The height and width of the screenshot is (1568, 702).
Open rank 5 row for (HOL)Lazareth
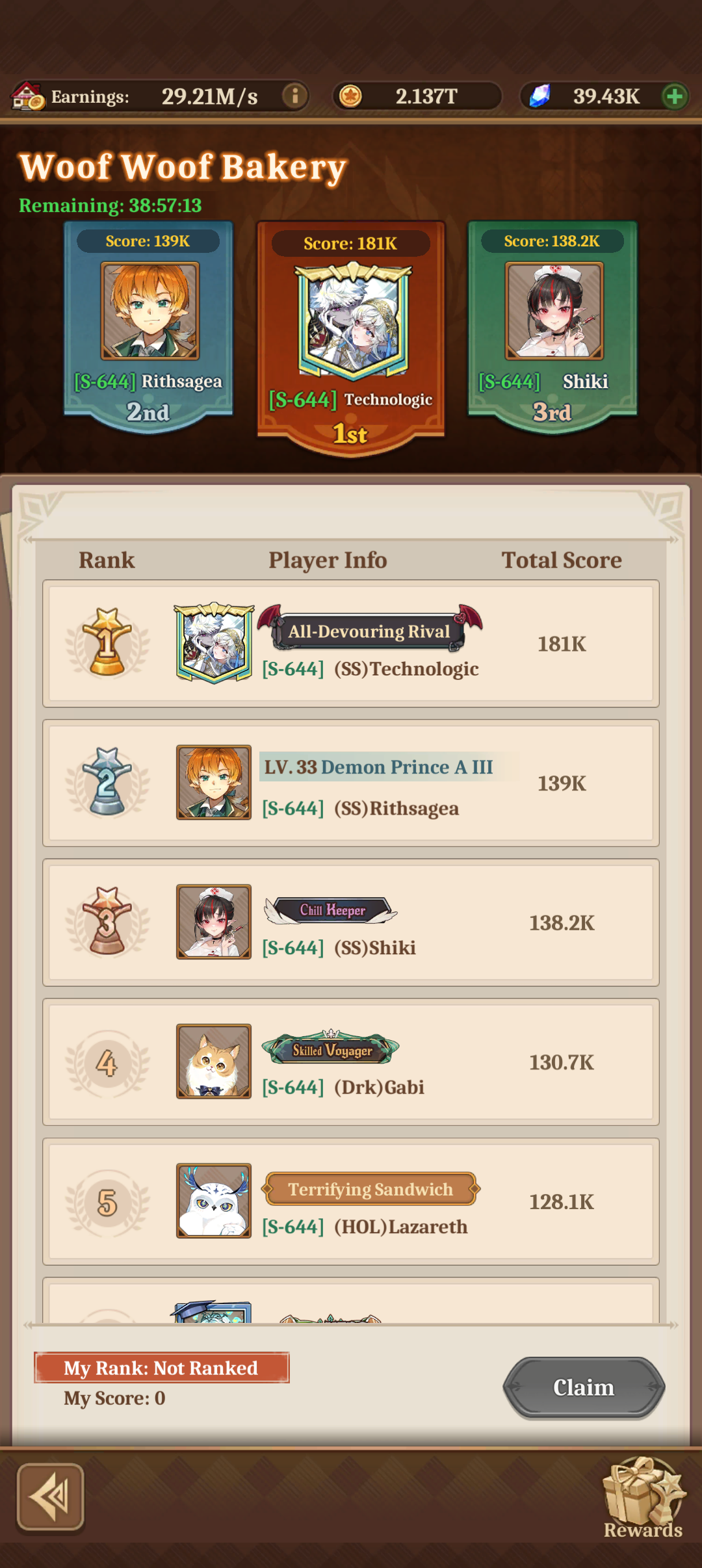[x=351, y=1201]
